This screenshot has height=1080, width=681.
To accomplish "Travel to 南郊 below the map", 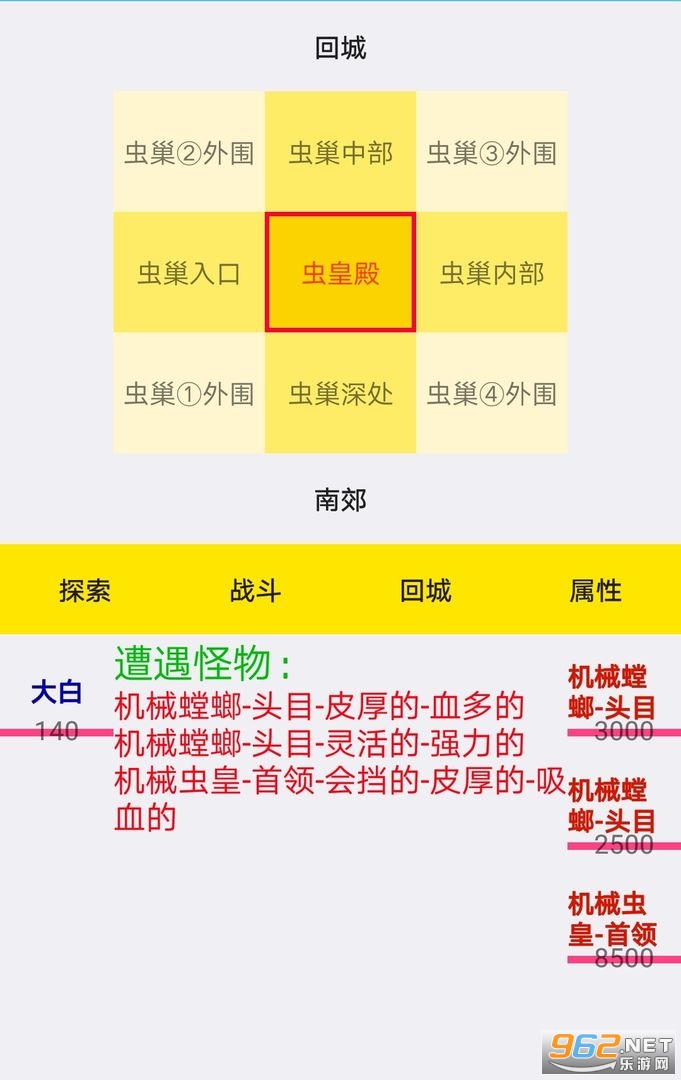I will pyautogui.click(x=340, y=500).
